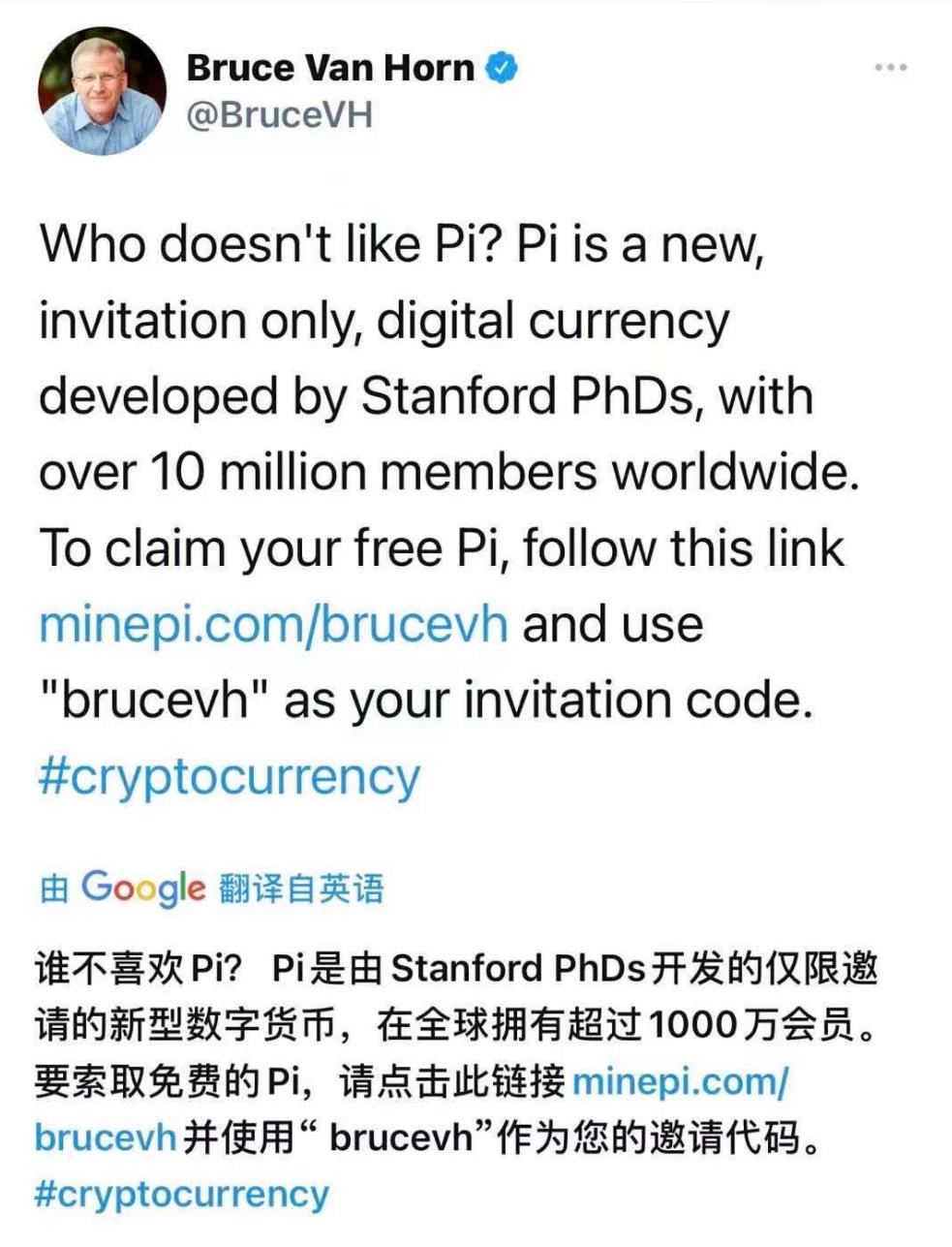
Task: Open the #cryptocurrency hashtag in the English tweet
Action: tap(230, 777)
